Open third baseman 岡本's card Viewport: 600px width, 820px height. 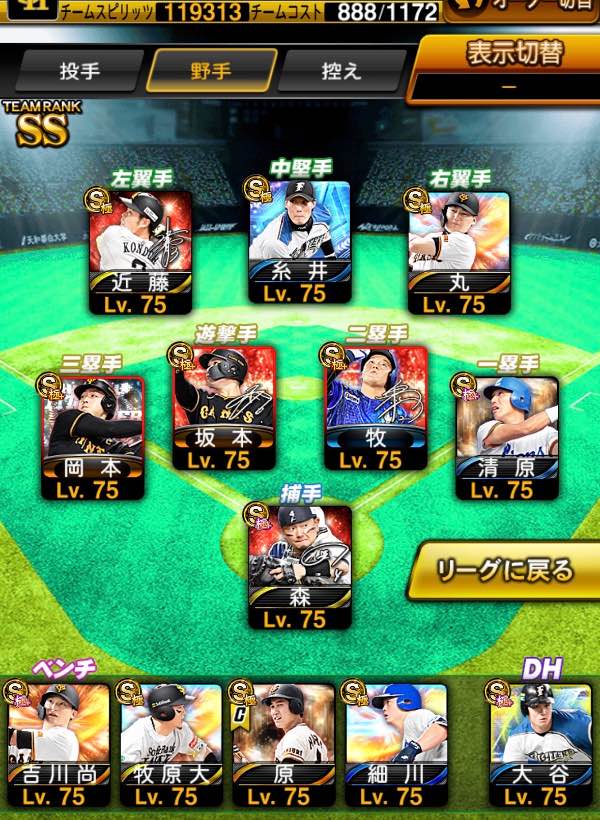[x=93, y=438]
